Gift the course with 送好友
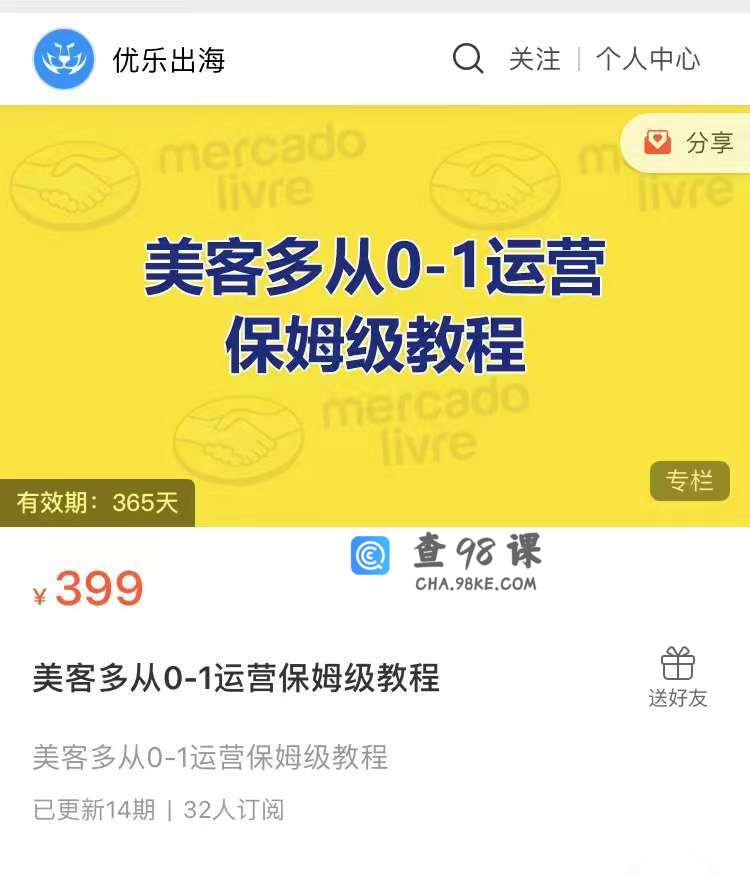This screenshot has width=750, height=876. tap(677, 677)
